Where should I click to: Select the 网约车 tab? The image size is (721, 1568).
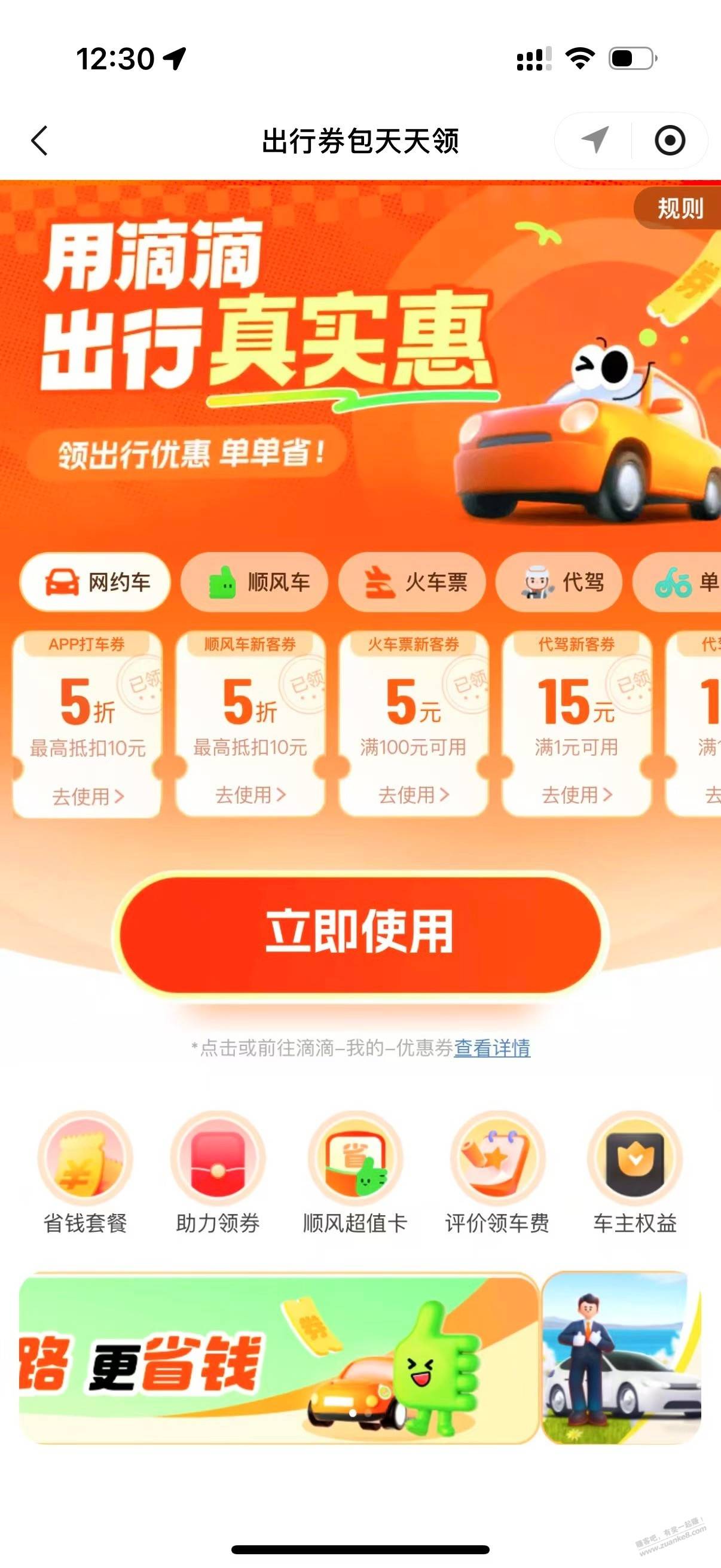pyautogui.click(x=95, y=582)
